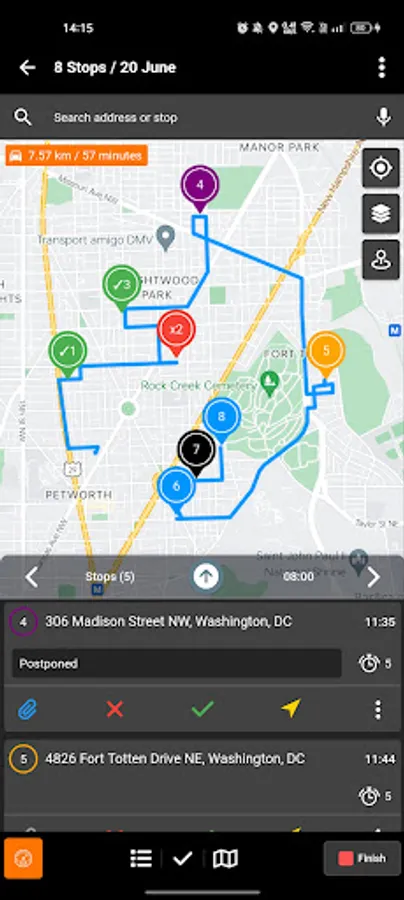Open stop 306 Madison Street NW

pos(168,622)
